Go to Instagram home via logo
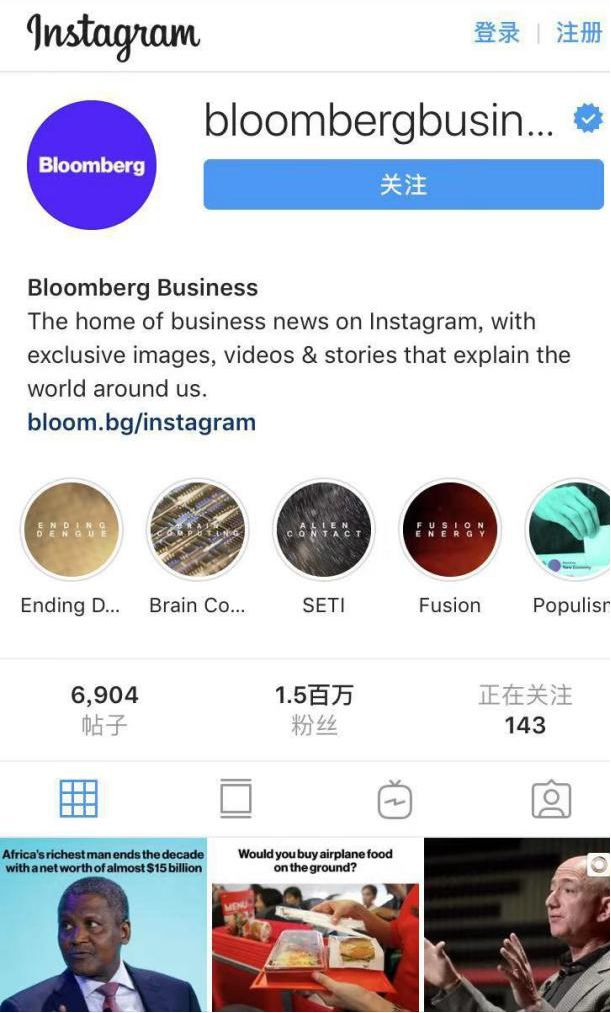 tap(113, 35)
